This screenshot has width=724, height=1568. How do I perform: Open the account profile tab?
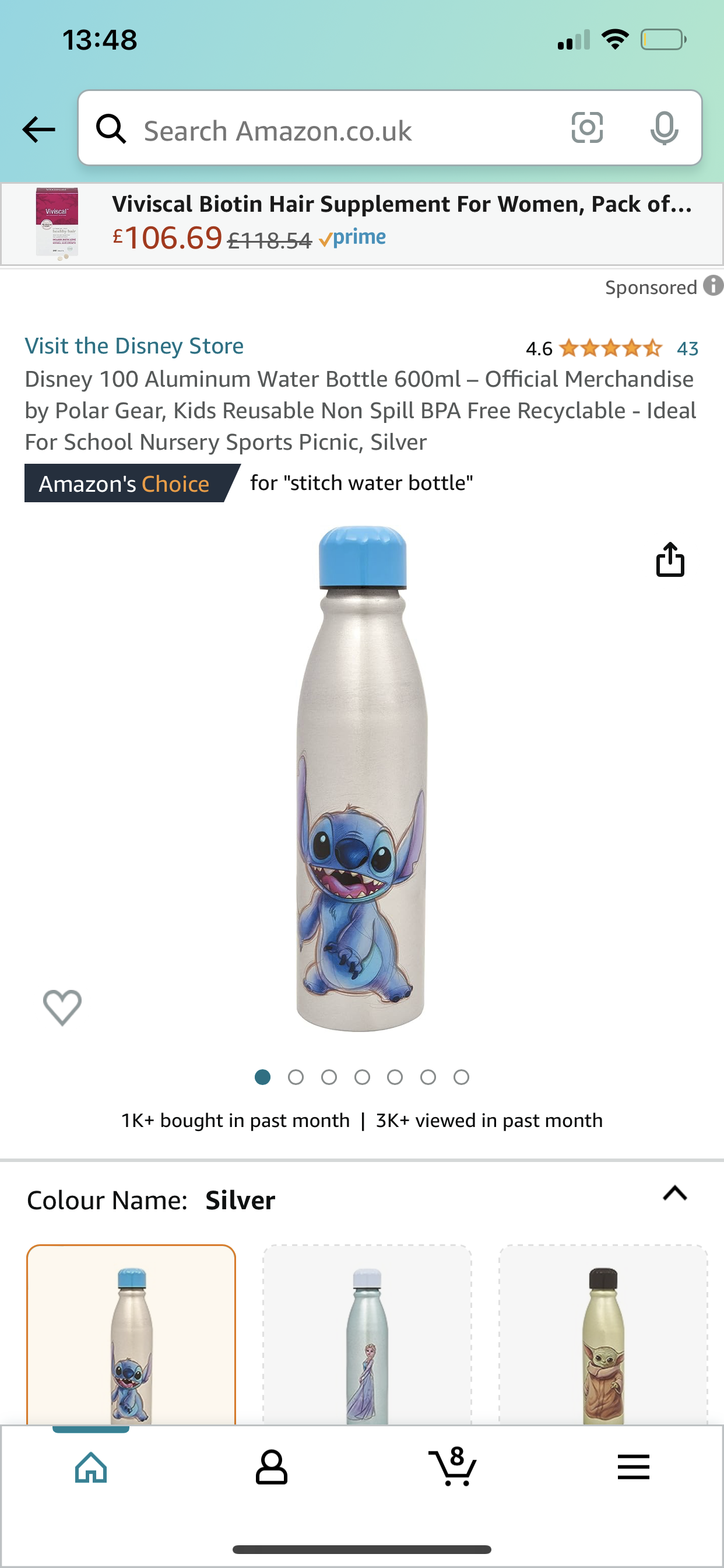271,1468
